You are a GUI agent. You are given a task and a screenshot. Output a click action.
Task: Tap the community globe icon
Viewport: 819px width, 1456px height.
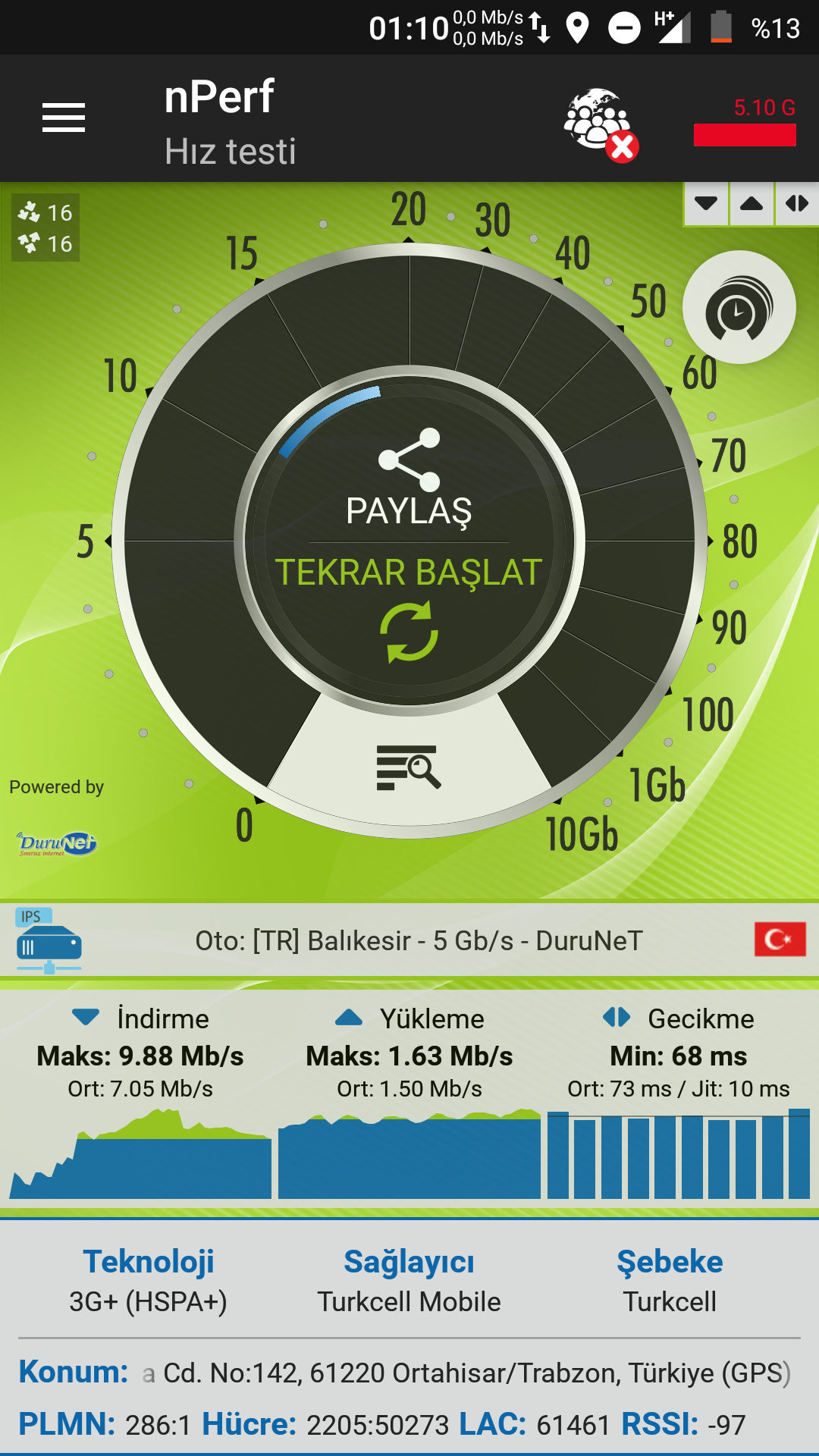coord(601,124)
